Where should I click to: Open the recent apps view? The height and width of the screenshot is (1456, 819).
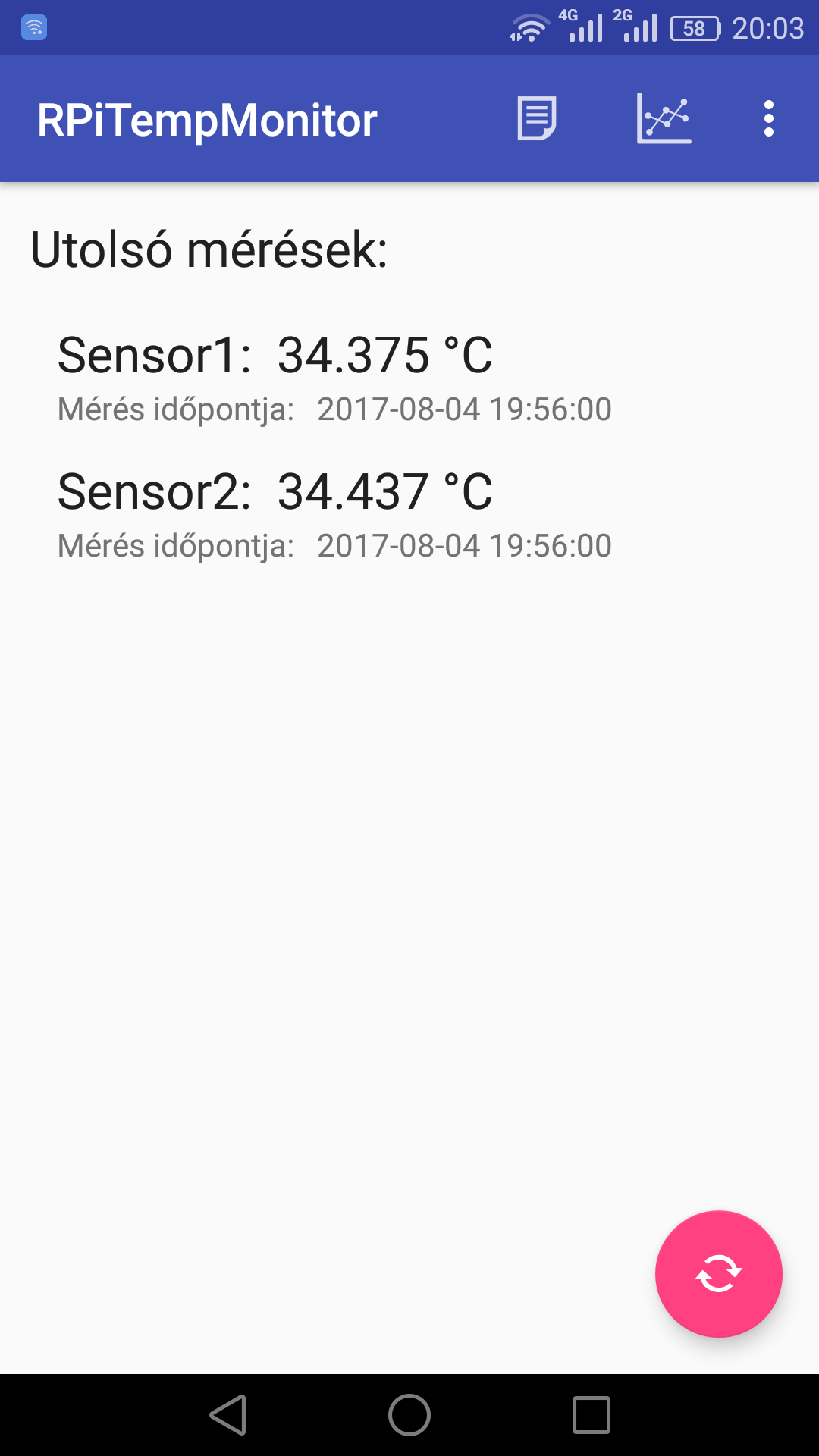coord(591,1415)
